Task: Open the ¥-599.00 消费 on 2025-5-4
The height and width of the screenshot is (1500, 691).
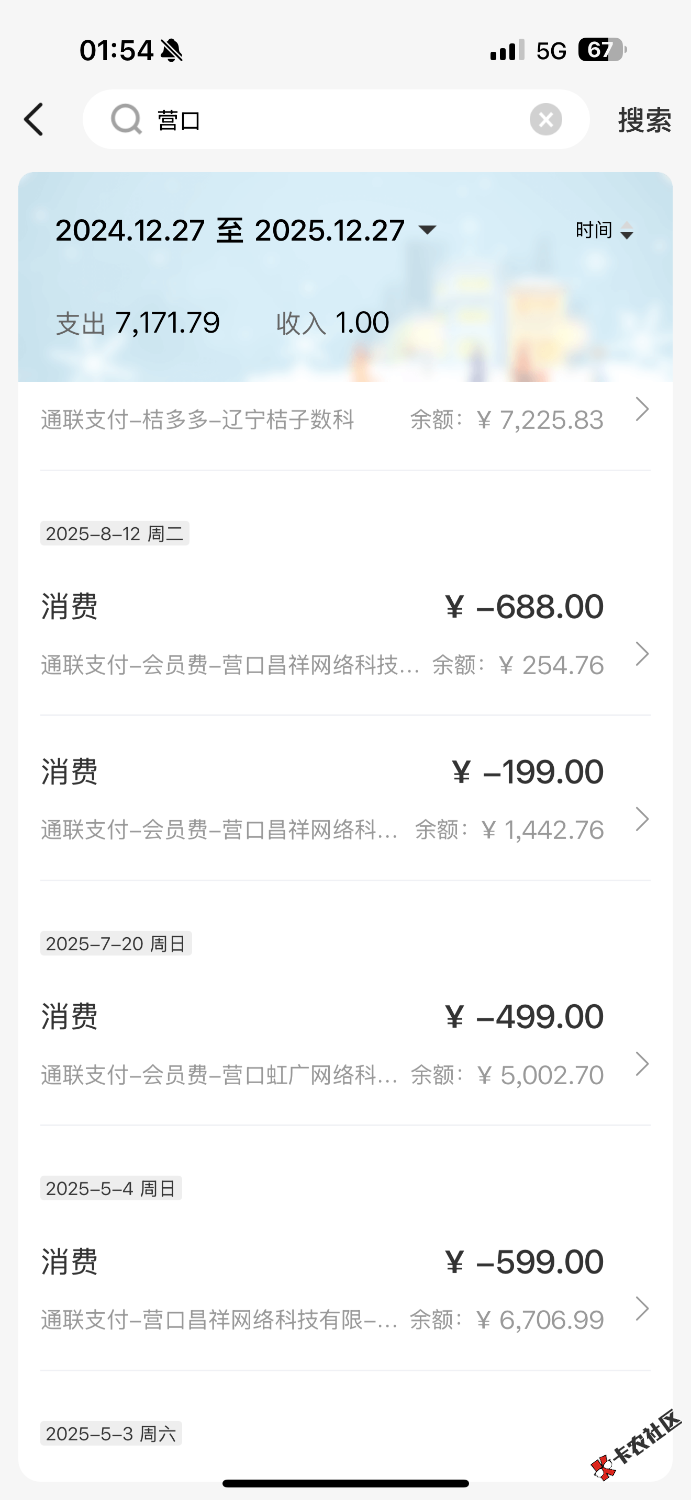Action: click(x=345, y=1289)
